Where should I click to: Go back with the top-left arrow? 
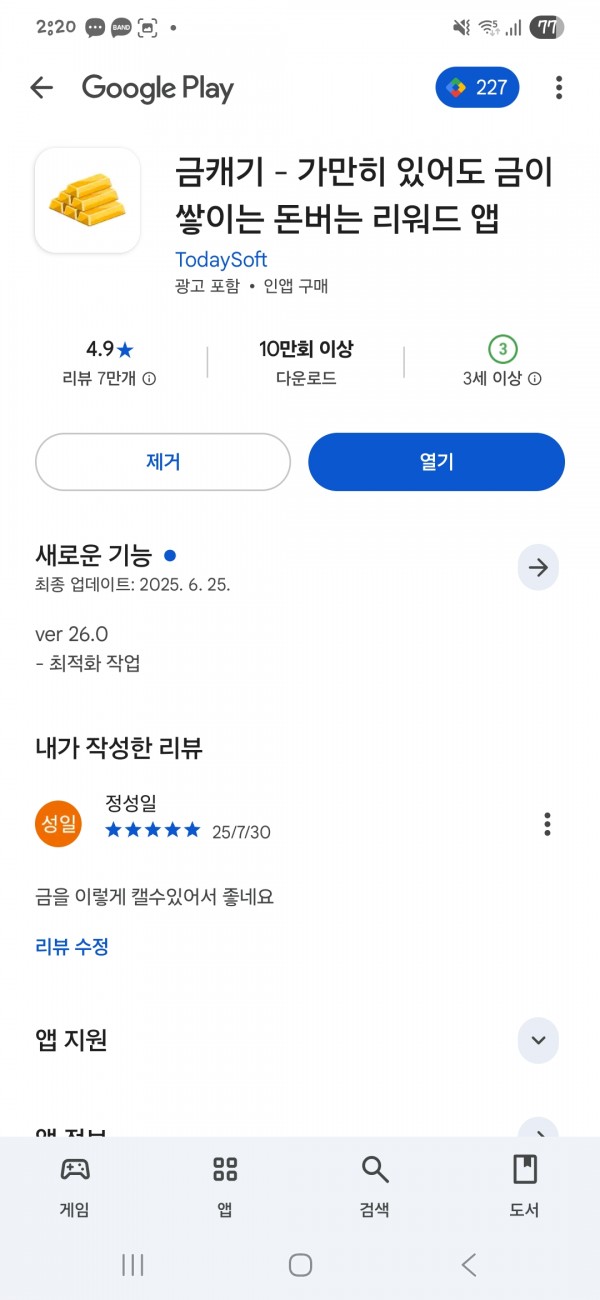point(41,88)
